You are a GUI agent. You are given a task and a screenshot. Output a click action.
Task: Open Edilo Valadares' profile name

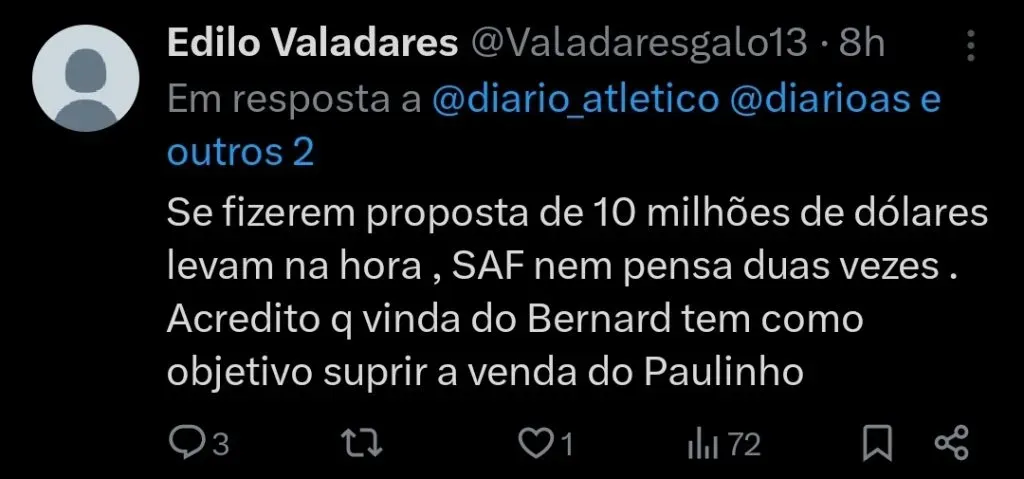312,43
